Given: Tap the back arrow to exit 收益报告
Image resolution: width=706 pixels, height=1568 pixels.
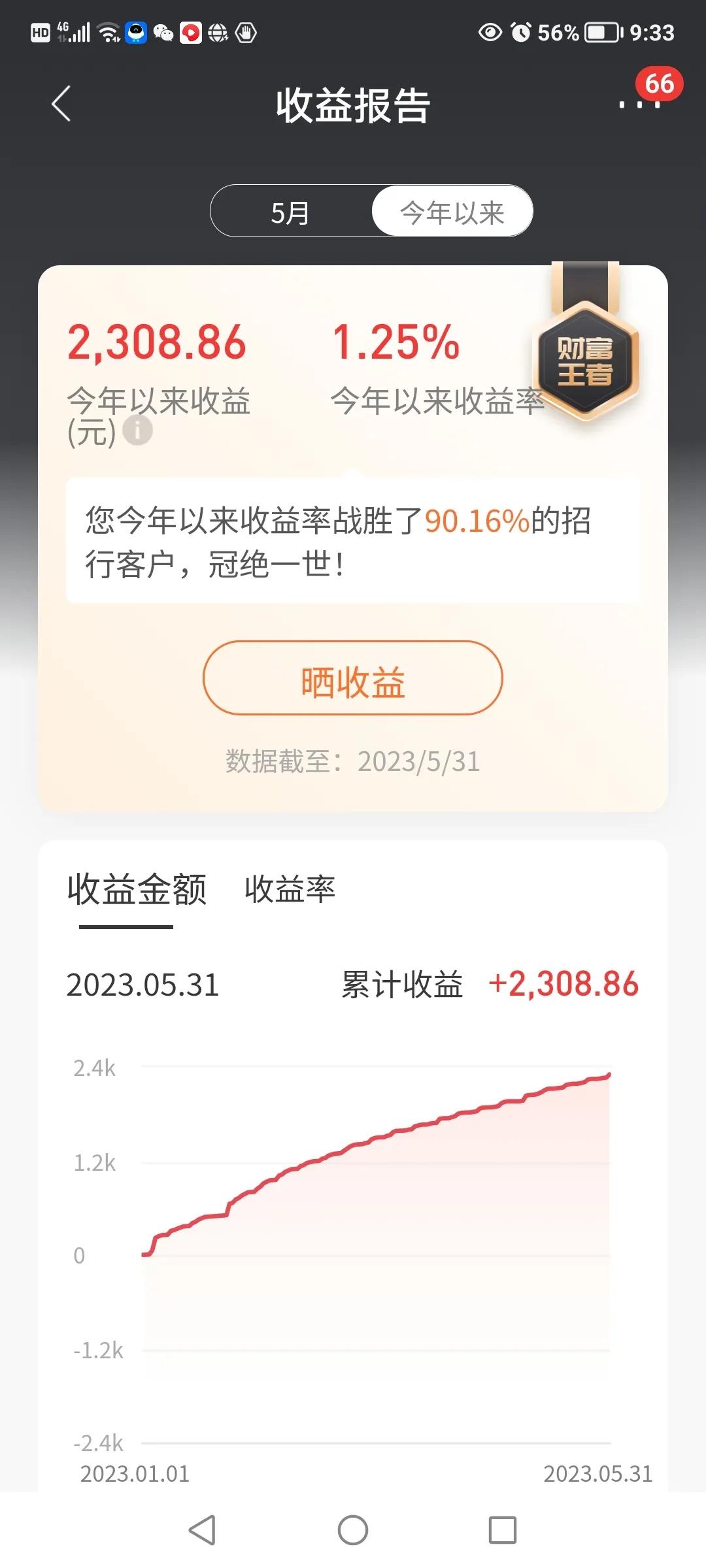Looking at the screenshot, I should (x=59, y=105).
